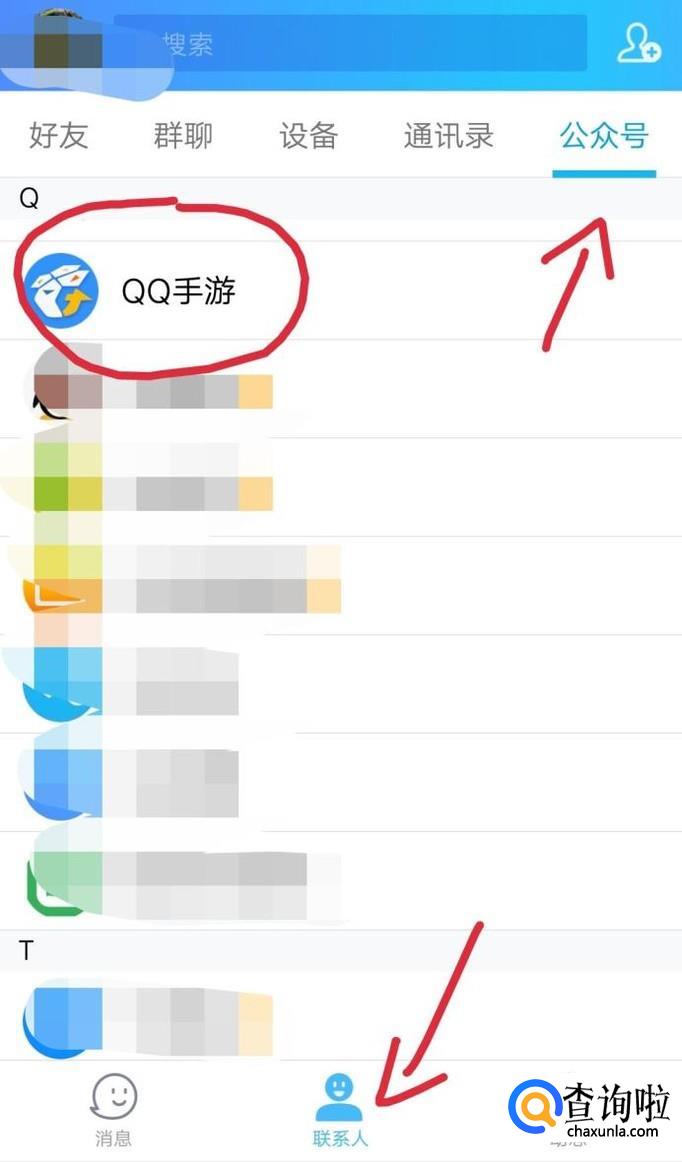The image size is (682, 1162).
Task: Open the QQ手游 public account
Action: coord(178,290)
